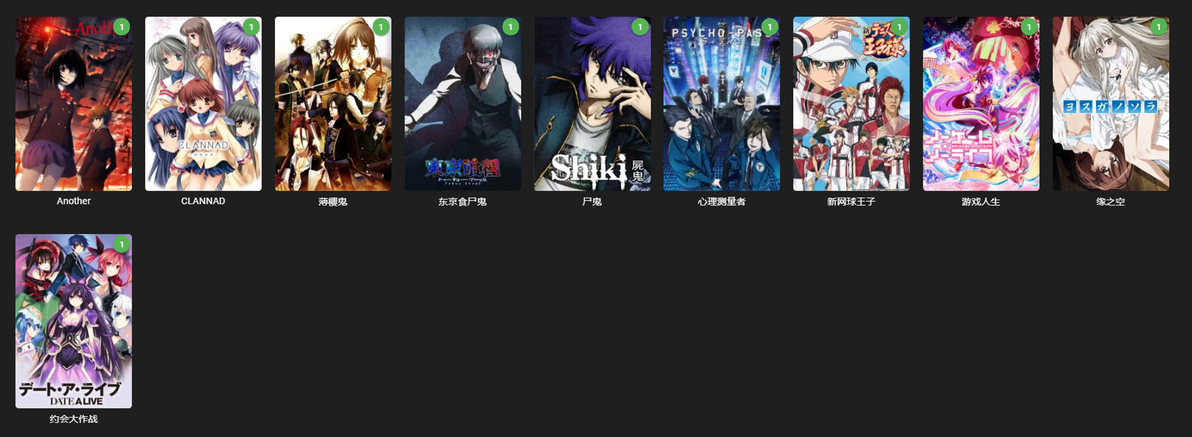Open the 缘之空 poster card

tap(1110, 104)
